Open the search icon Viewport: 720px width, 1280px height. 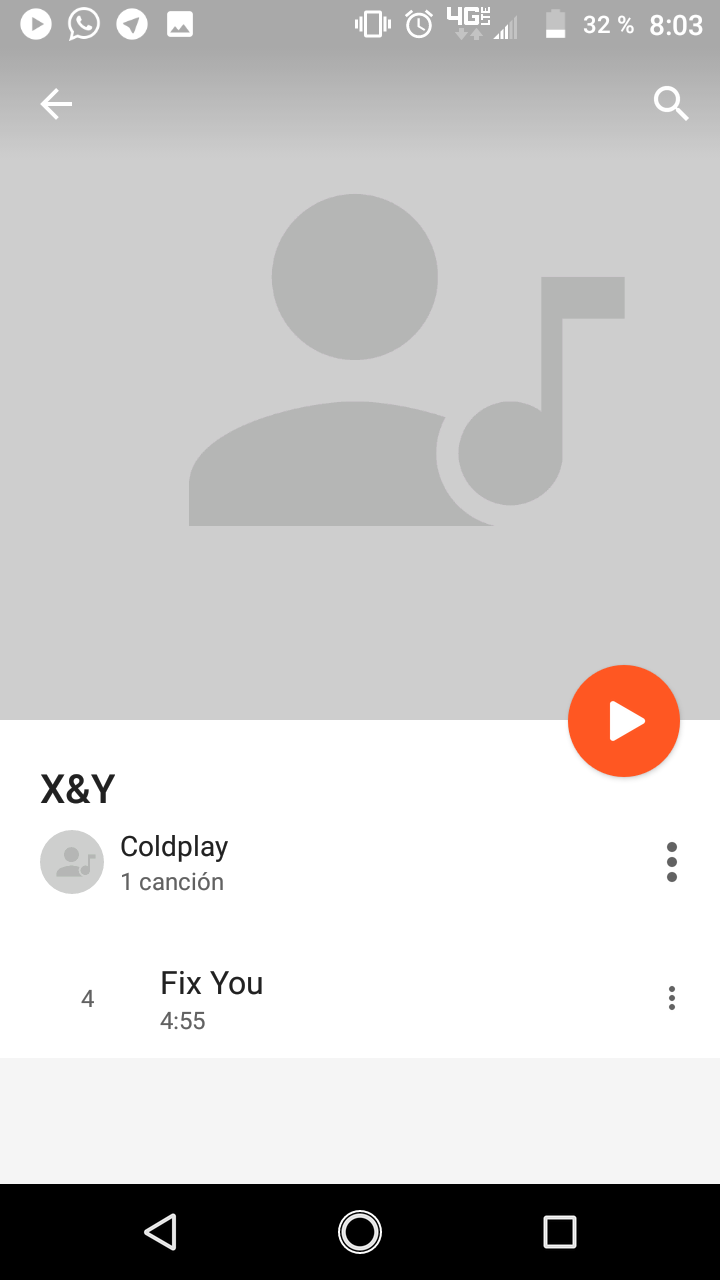(x=671, y=103)
